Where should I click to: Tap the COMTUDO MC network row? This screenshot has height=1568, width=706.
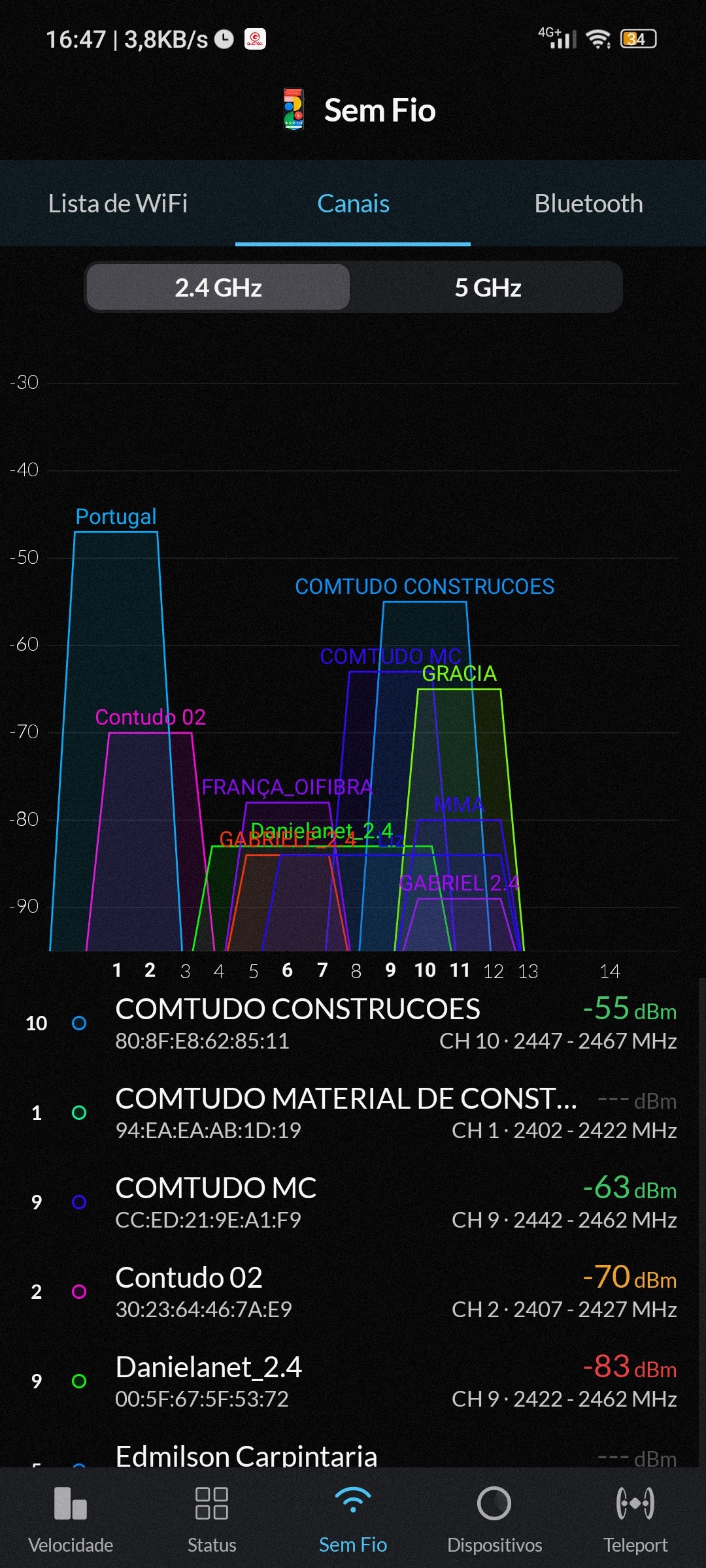[353, 1202]
